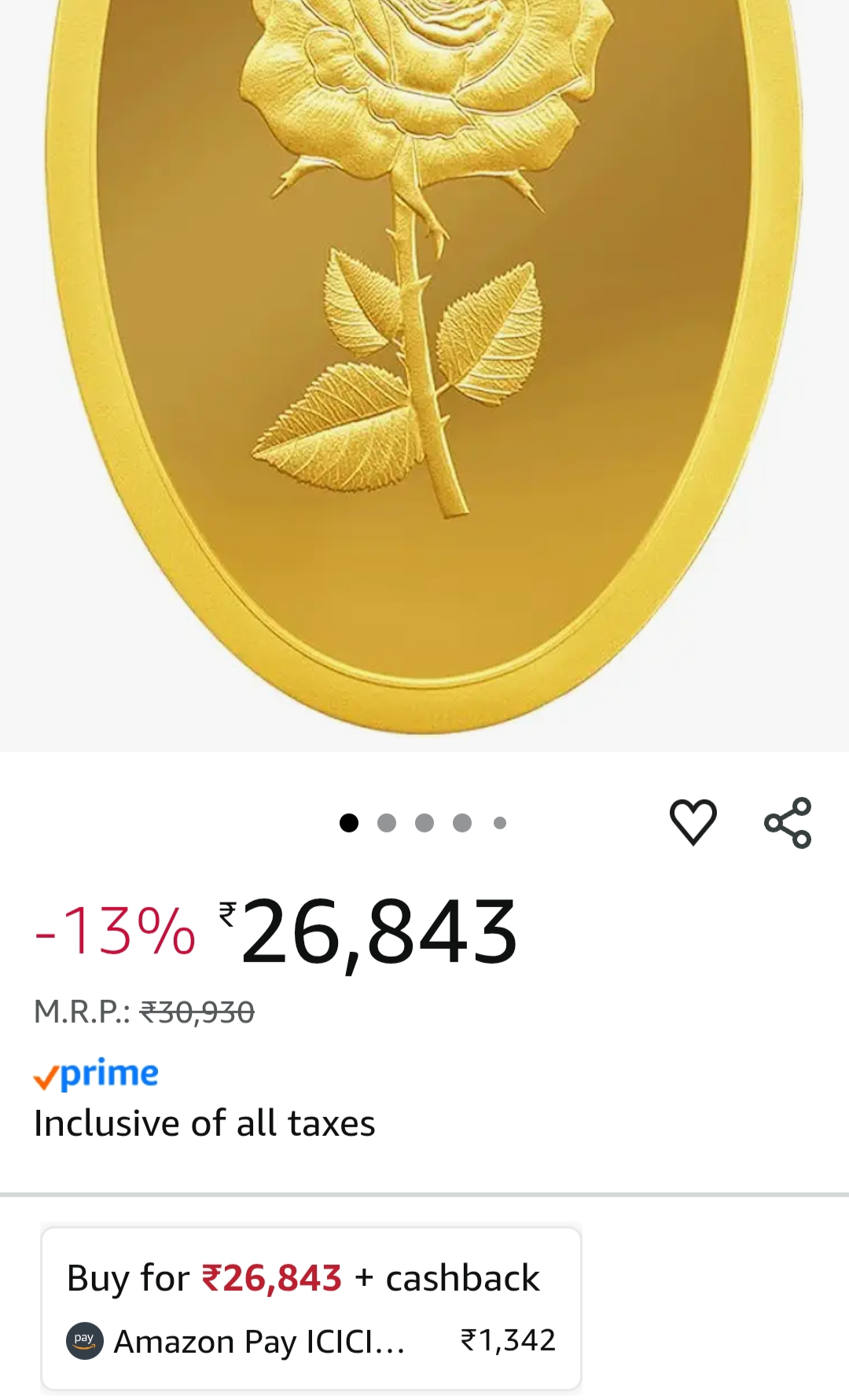Share this product listing
849x1400 pixels.
(788, 822)
